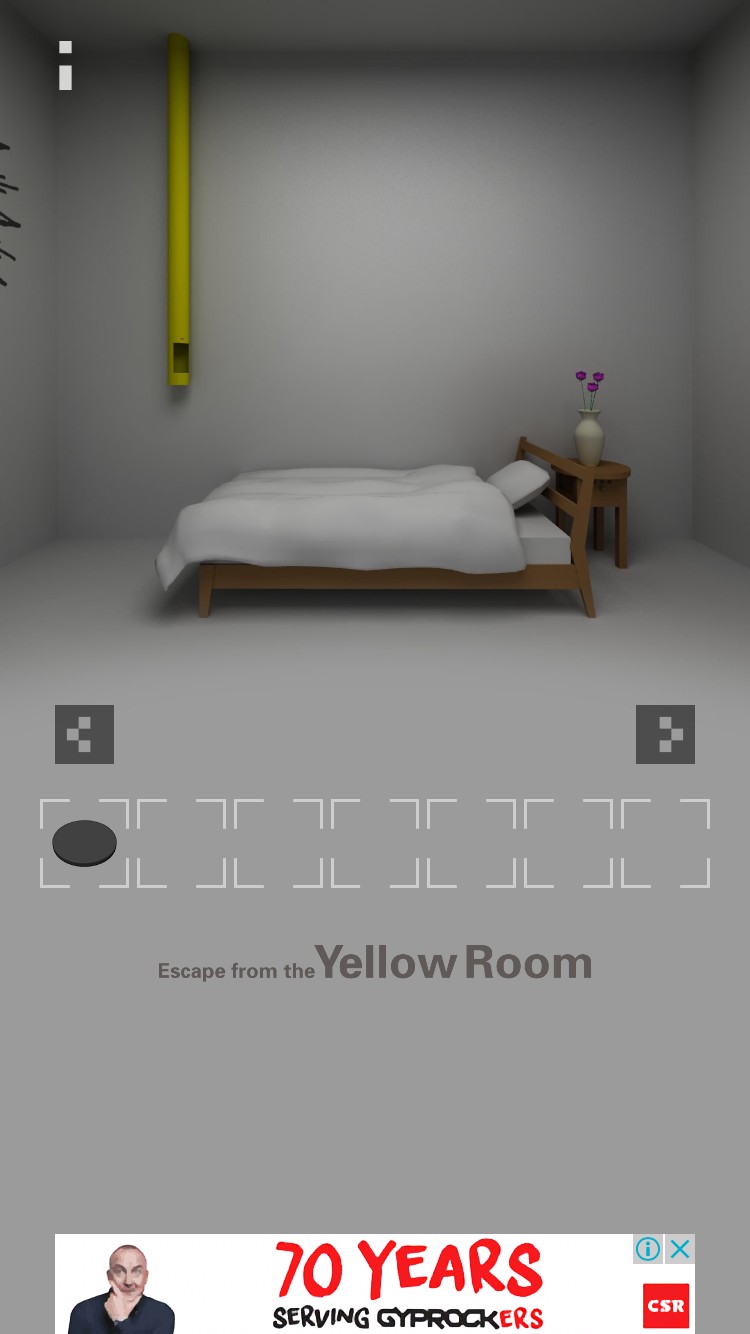Open the info menu icon
The image size is (750, 1334).
pyautogui.click(x=65, y=66)
